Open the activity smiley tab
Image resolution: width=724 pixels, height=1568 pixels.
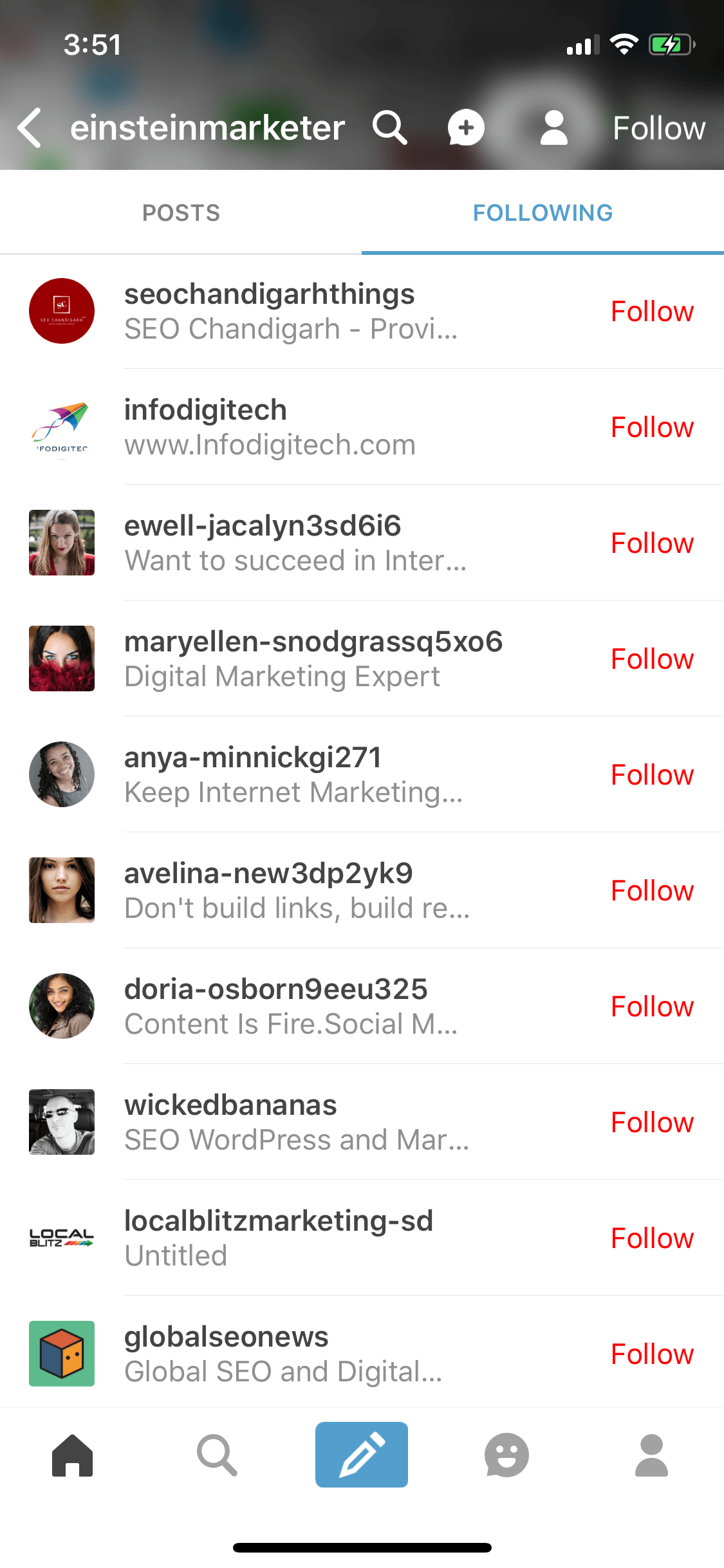[x=506, y=1455]
